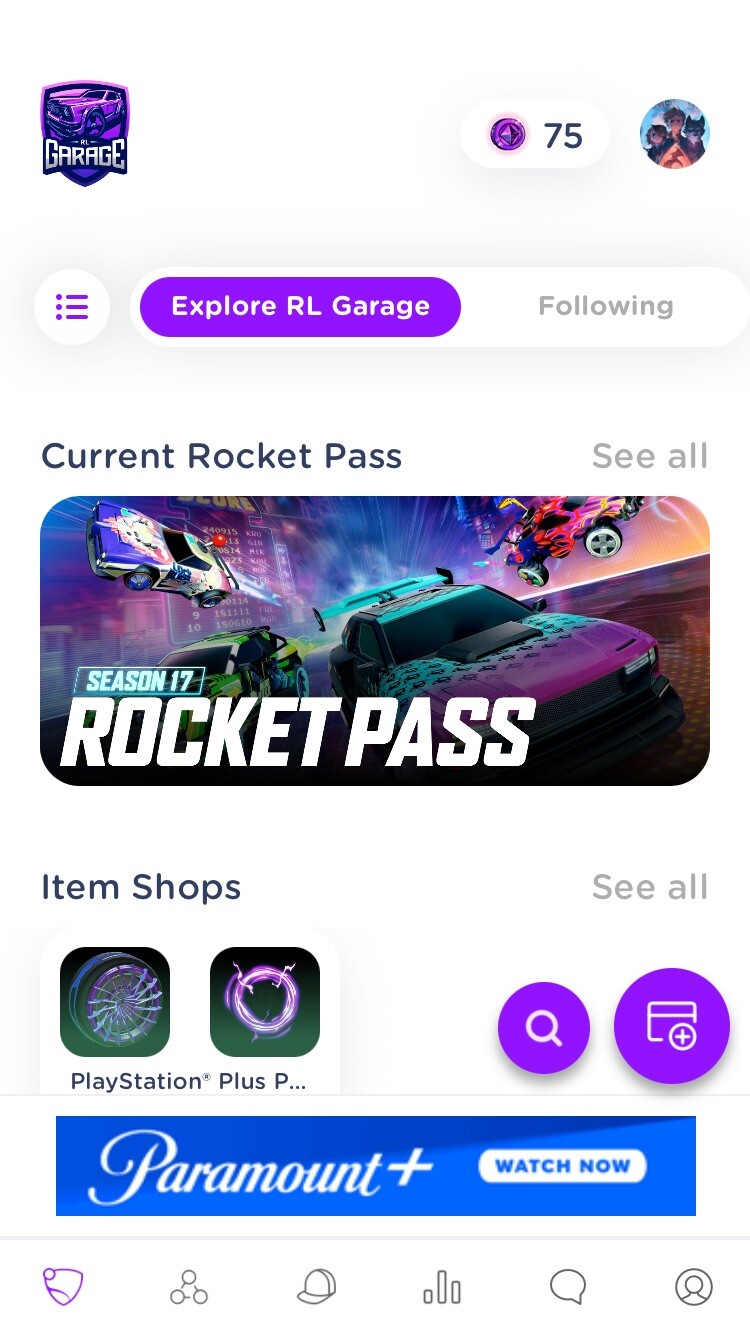Go to the home shield tab
The image size is (750, 1334).
[62, 1287]
